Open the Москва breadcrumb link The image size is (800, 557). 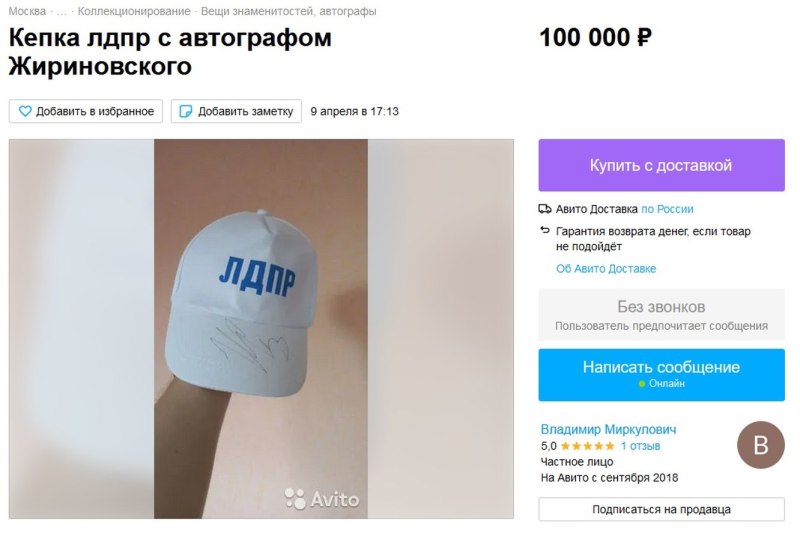point(28,11)
